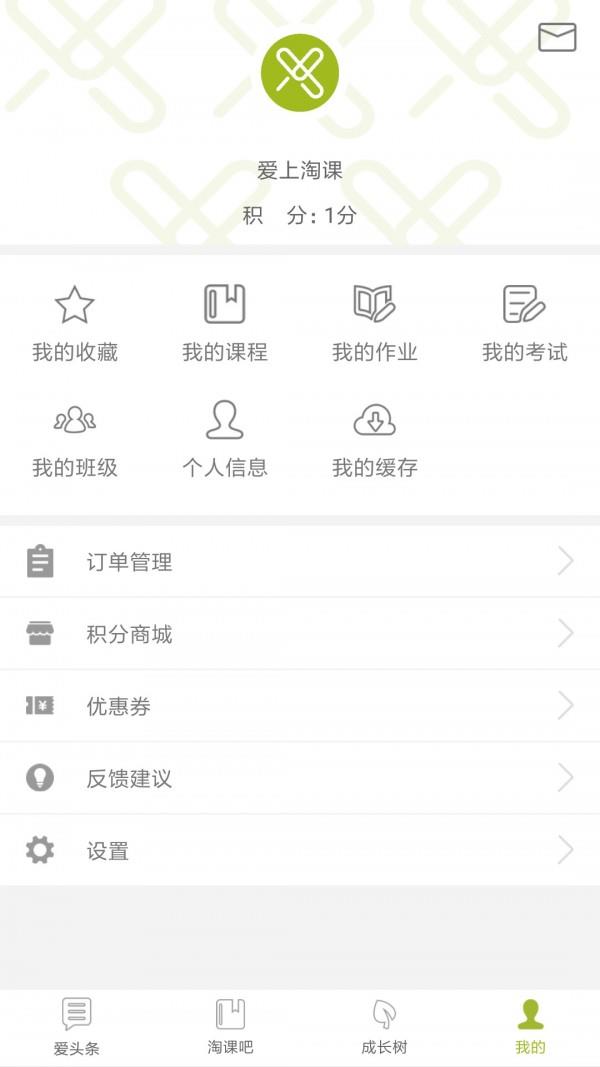This screenshot has height=1067, width=600.
Task: Go to 积分商城 points mall
Action: [x=300, y=634]
